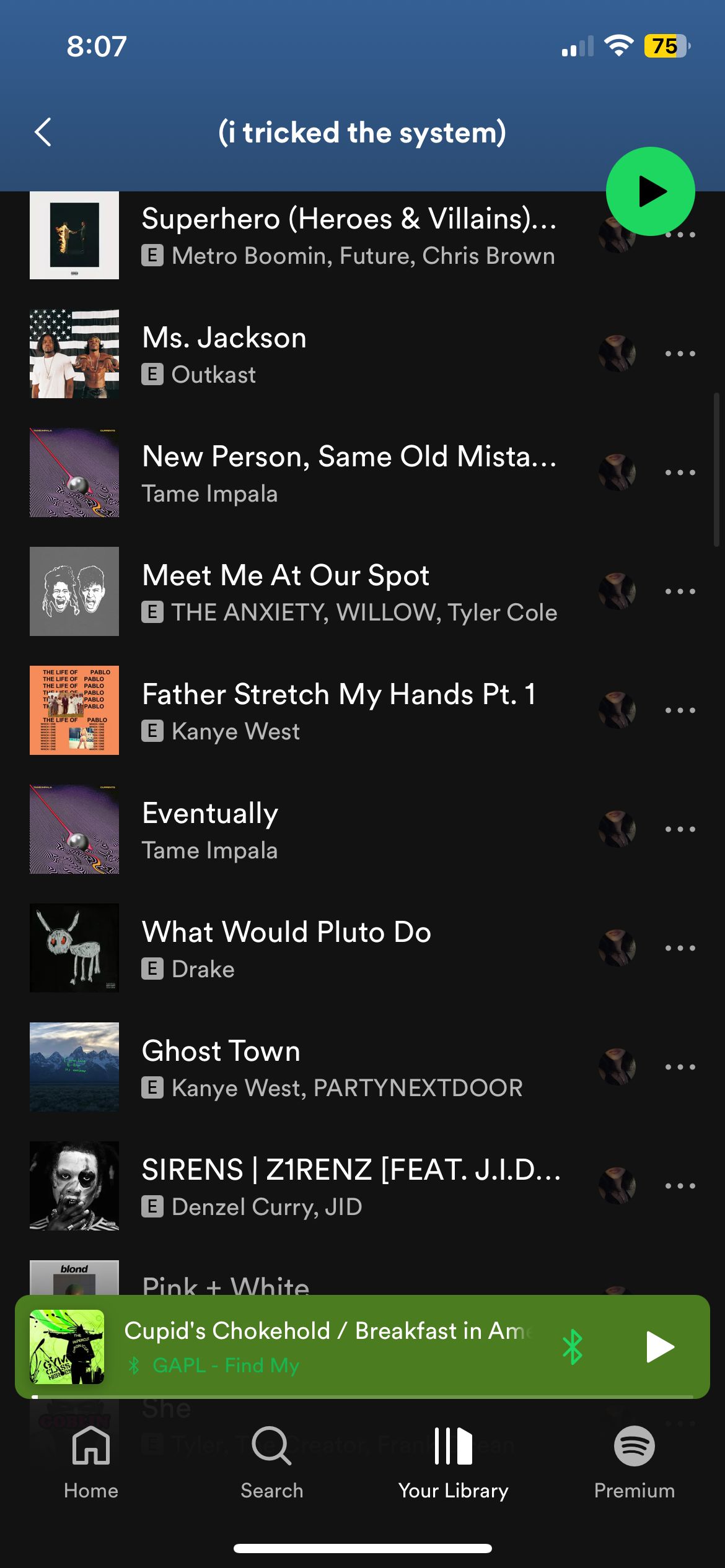Screen dimensions: 725x1568
Task: Open the Premium tab
Action: pos(634,1463)
